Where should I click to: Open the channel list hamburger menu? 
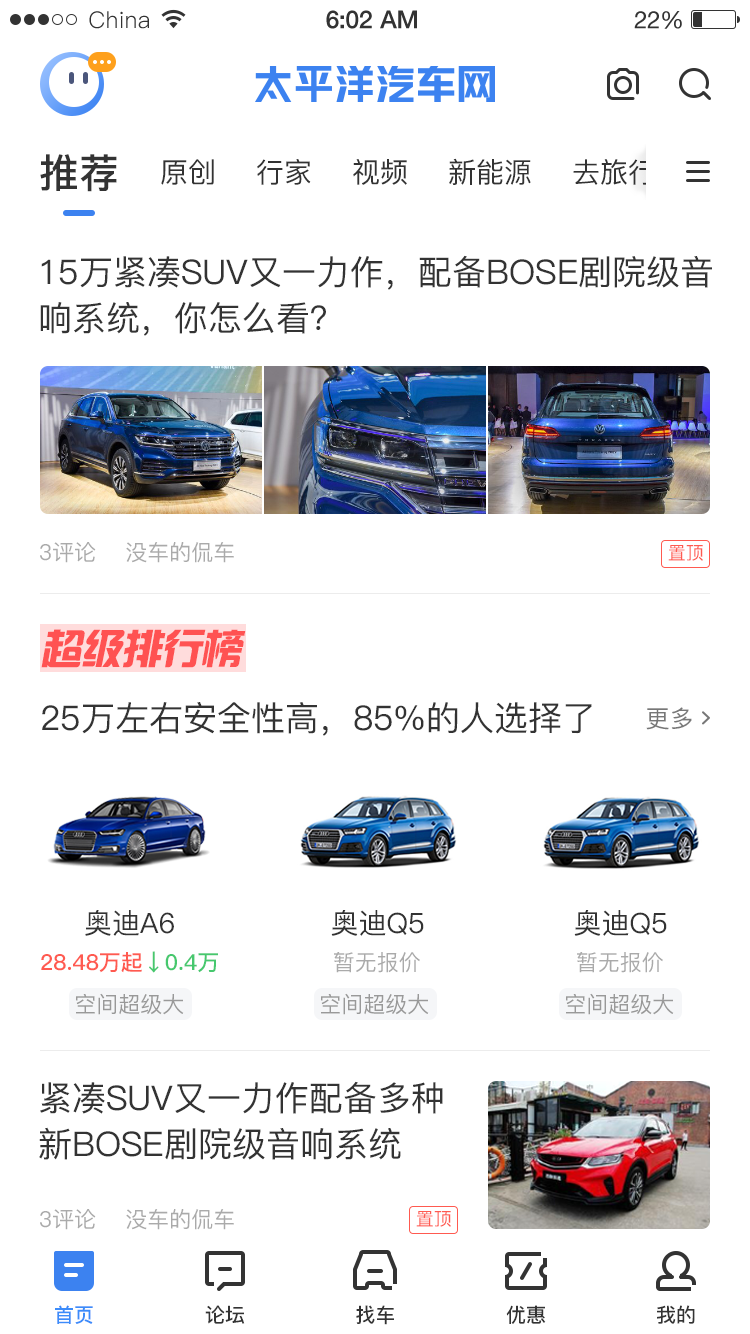click(x=697, y=172)
